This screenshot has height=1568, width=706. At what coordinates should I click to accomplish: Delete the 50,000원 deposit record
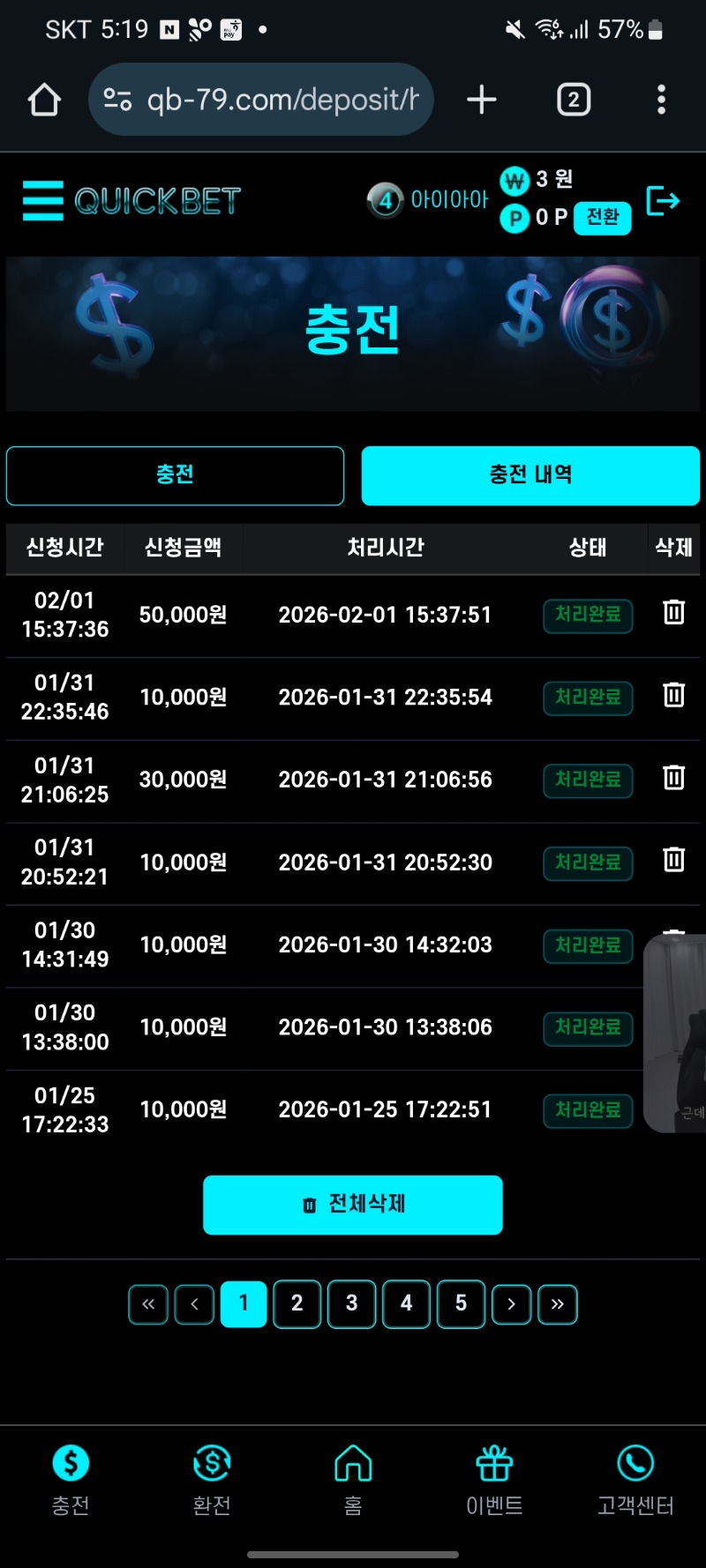point(673,612)
